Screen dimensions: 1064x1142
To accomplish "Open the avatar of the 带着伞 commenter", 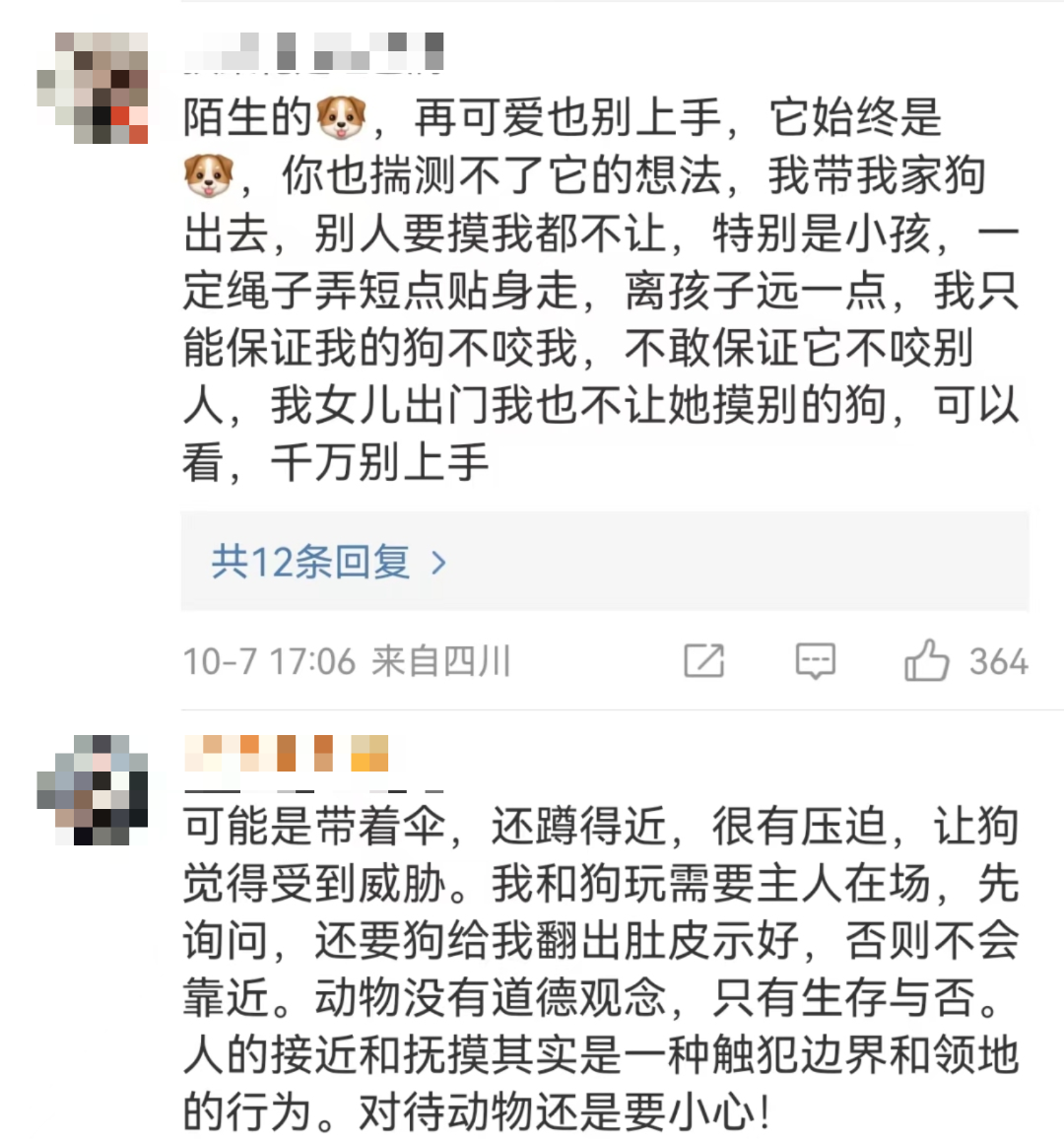I will pos(94,790).
